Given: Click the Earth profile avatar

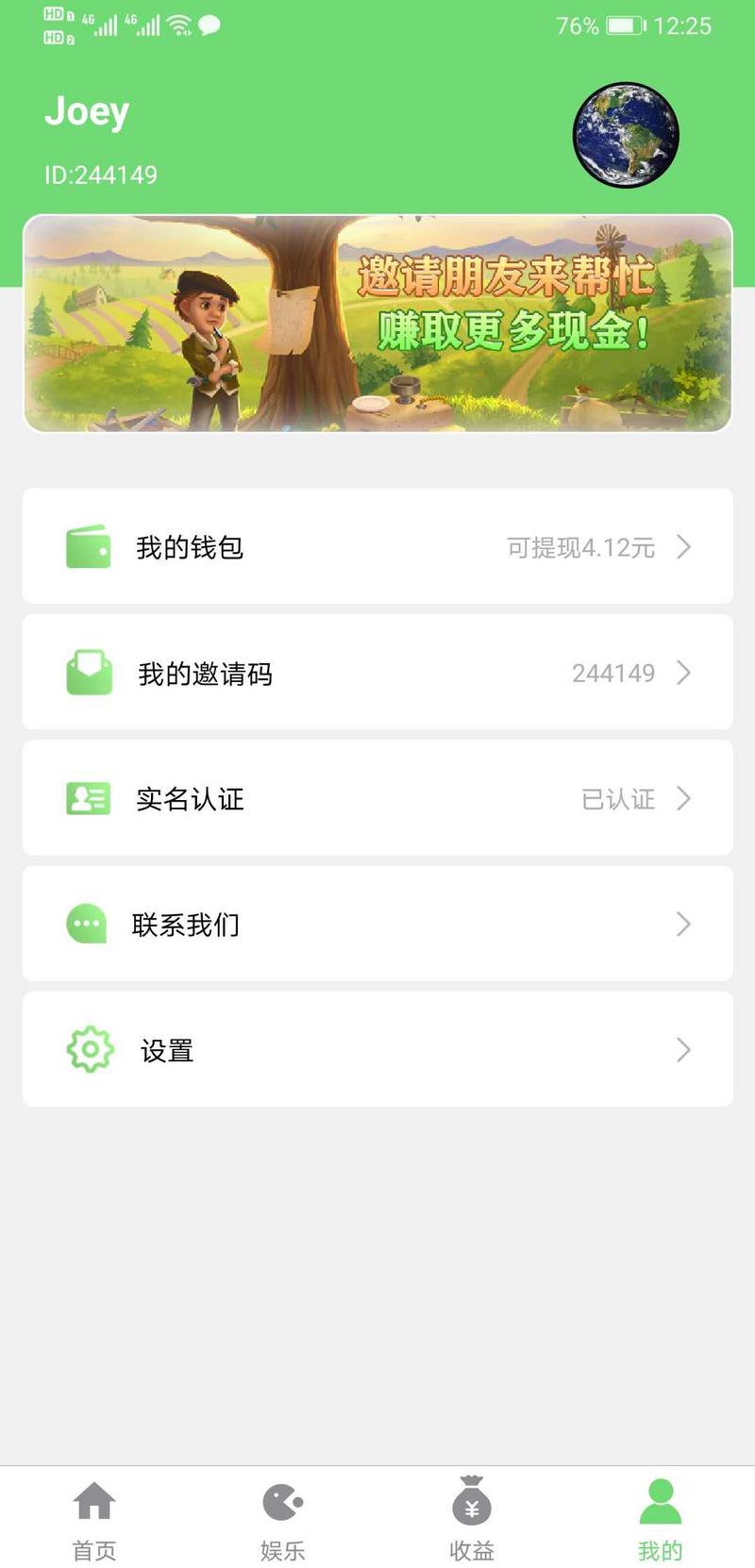Looking at the screenshot, I should coord(627,134).
